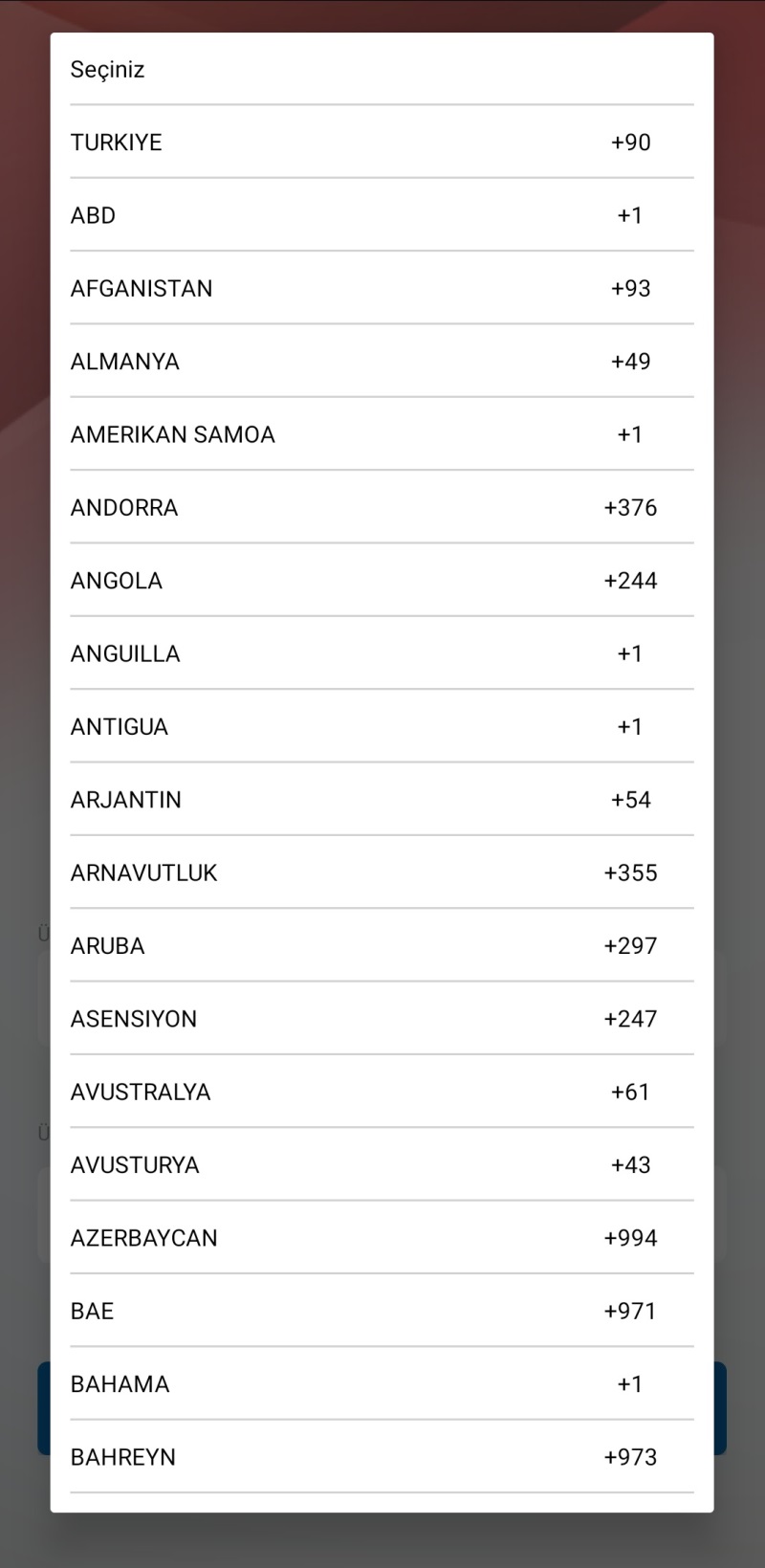
Task: Select ANGOLA +244
Action: 382,580
